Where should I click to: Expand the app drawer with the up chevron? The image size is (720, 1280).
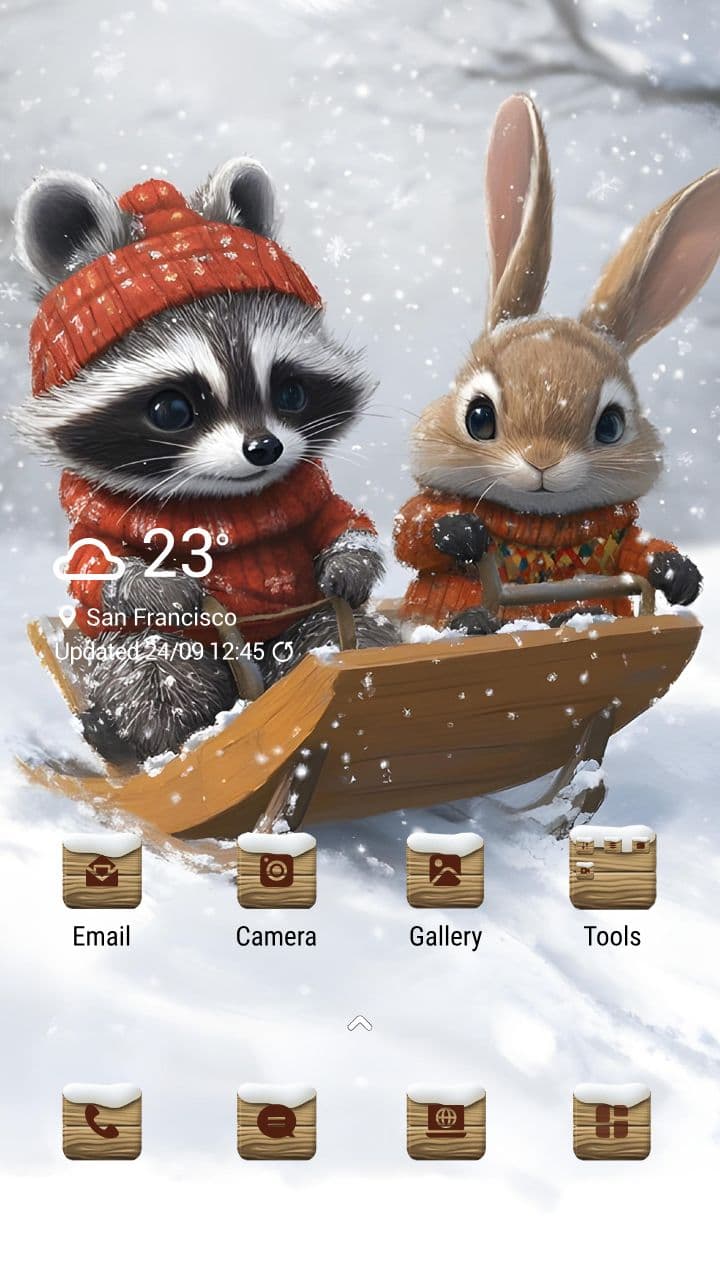(x=359, y=1023)
